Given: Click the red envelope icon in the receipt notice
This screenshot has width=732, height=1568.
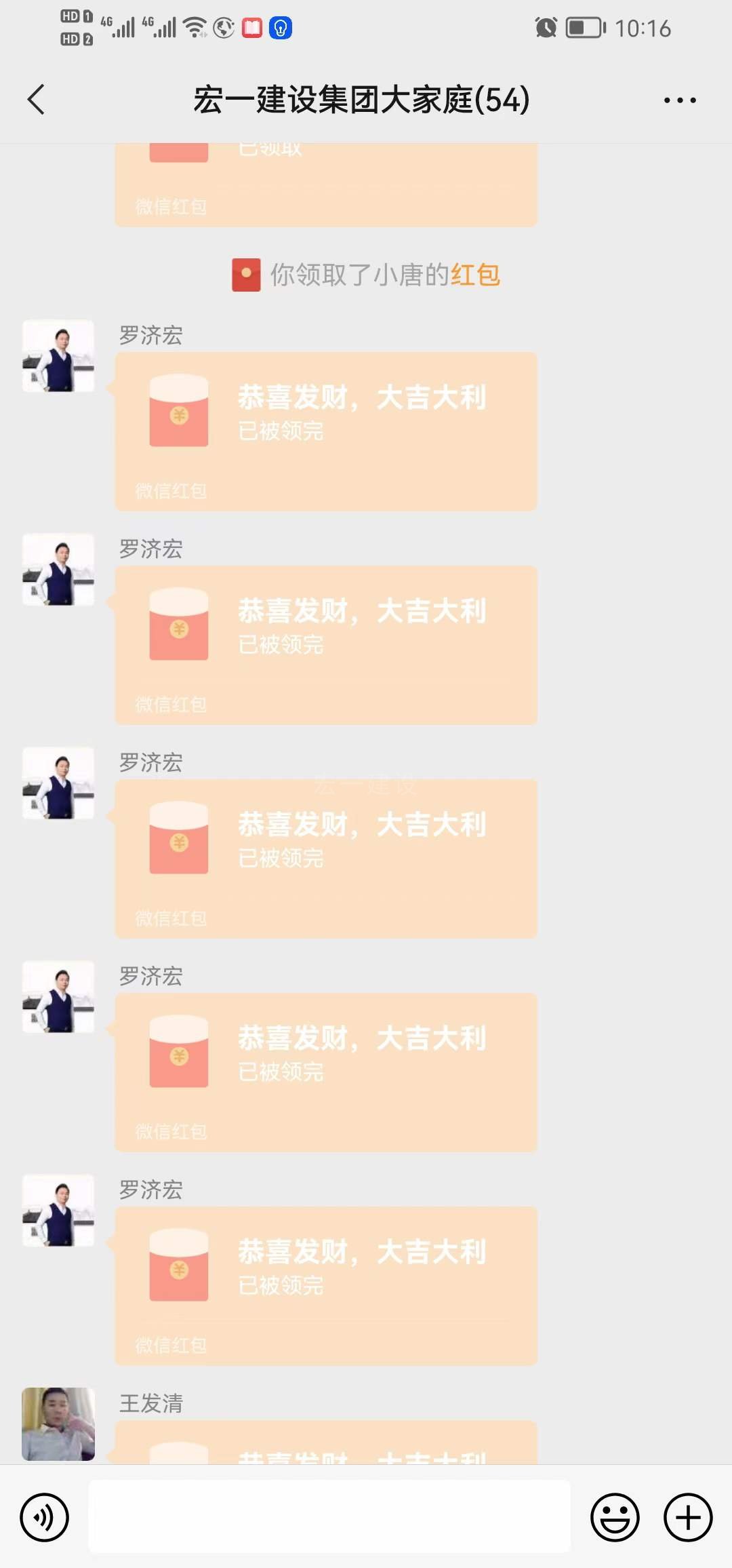Looking at the screenshot, I should point(247,274).
